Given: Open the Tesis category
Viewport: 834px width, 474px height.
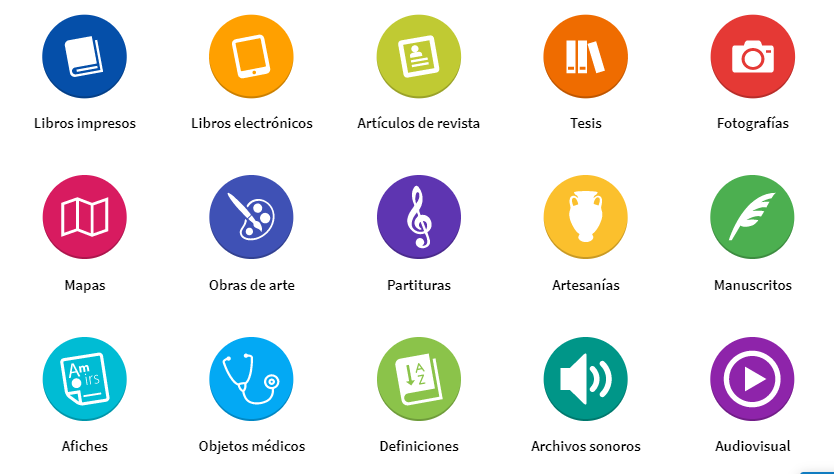Looking at the screenshot, I should click(x=585, y=56).
